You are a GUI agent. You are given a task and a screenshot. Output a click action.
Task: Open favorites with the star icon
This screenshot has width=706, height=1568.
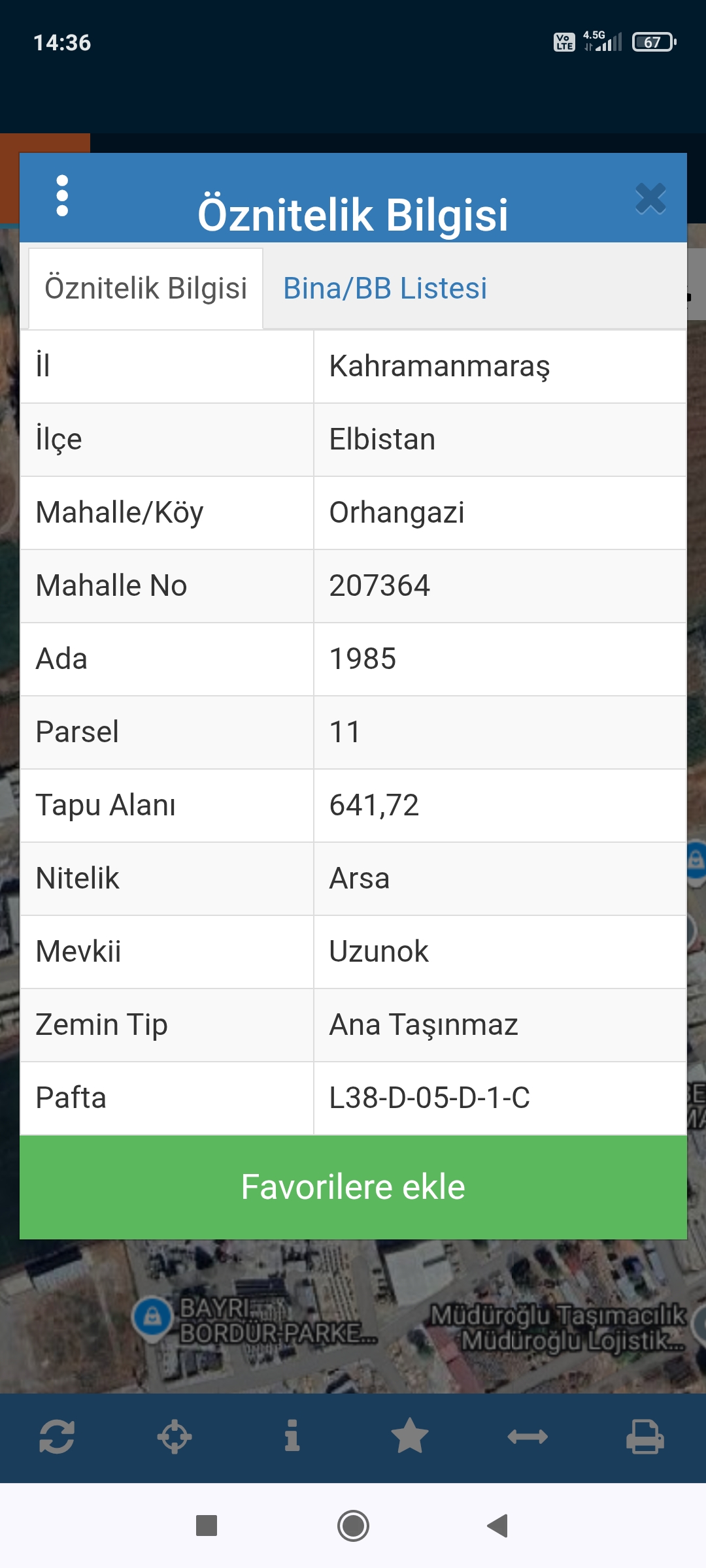coord(410,1436)
